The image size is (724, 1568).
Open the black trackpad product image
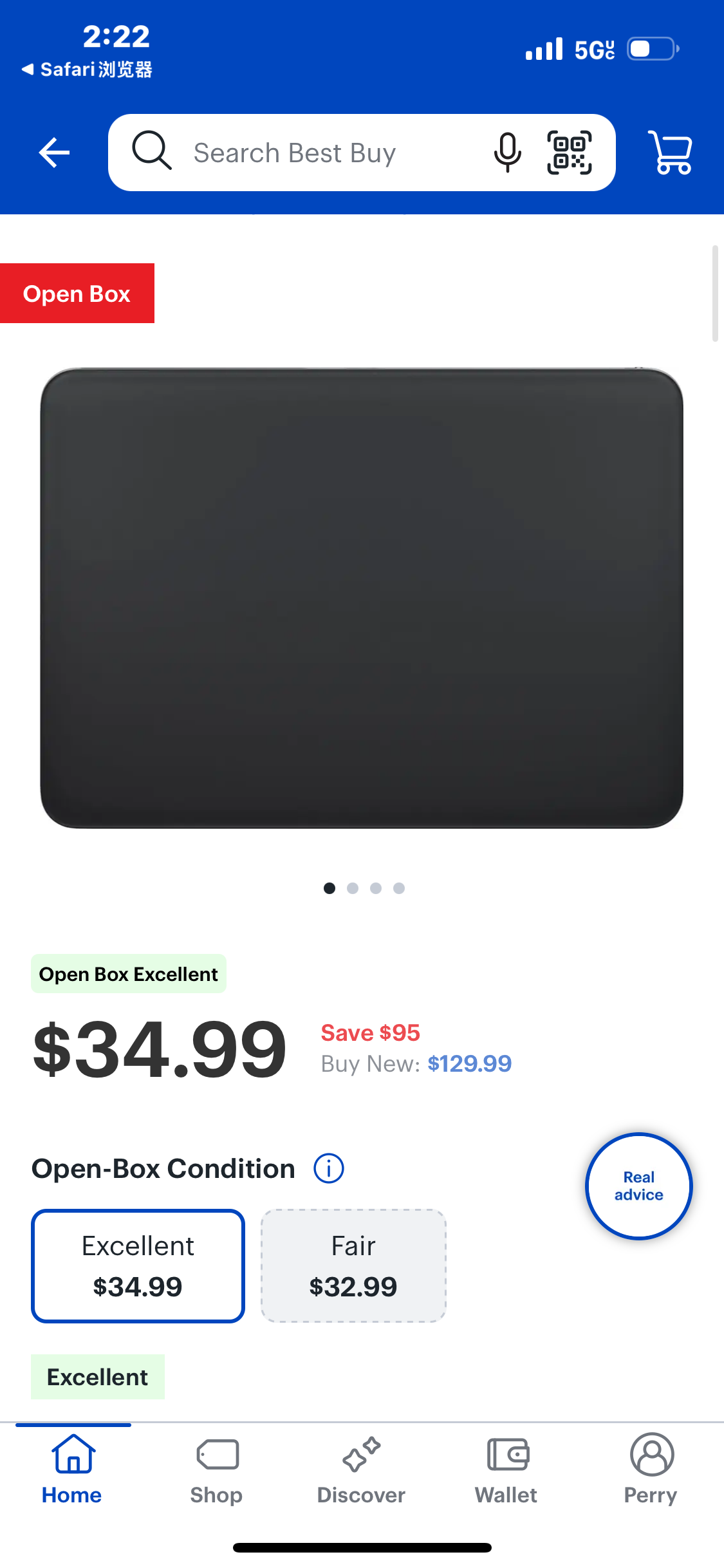(362, 599)
